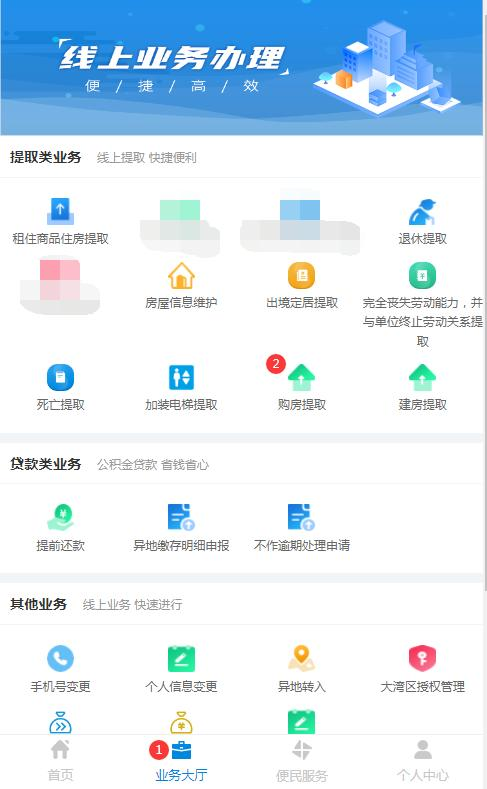Open 死亡提取 service
The width and height of the screenshot is (487, 789).
point(60,387)
